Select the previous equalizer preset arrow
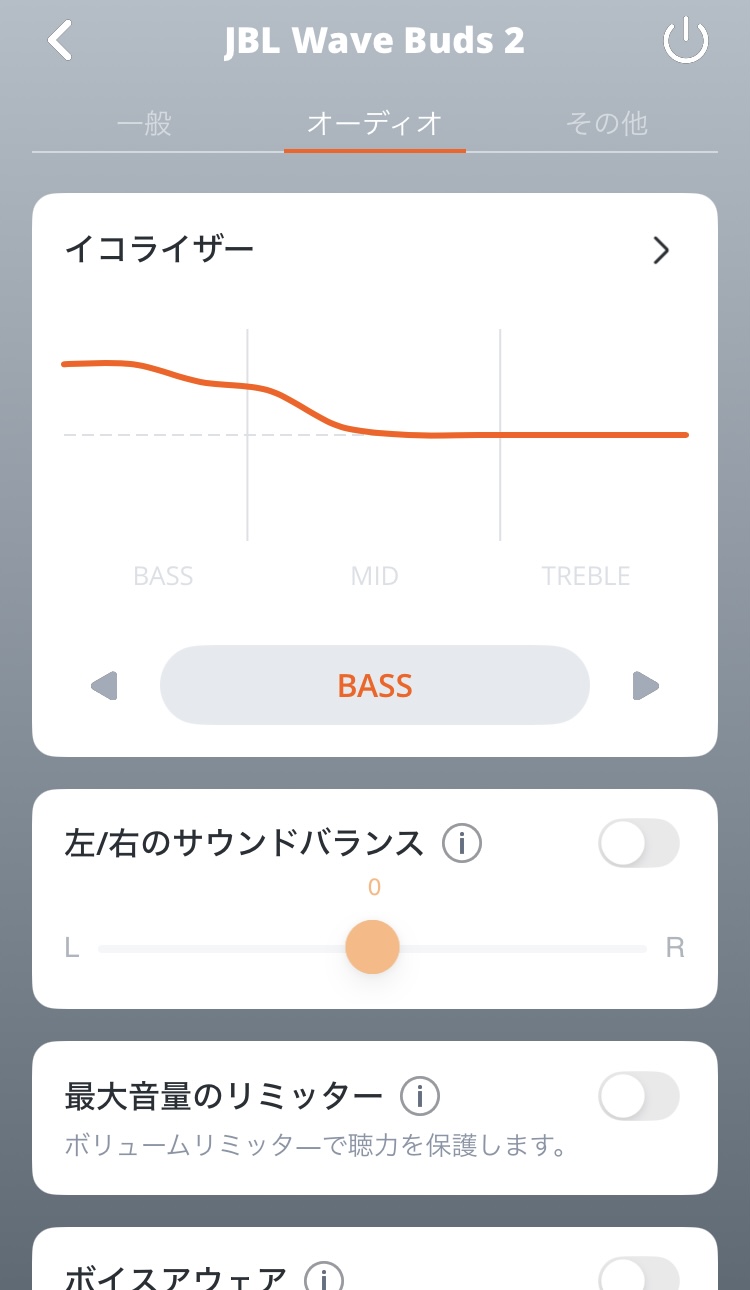 point(104,686)
